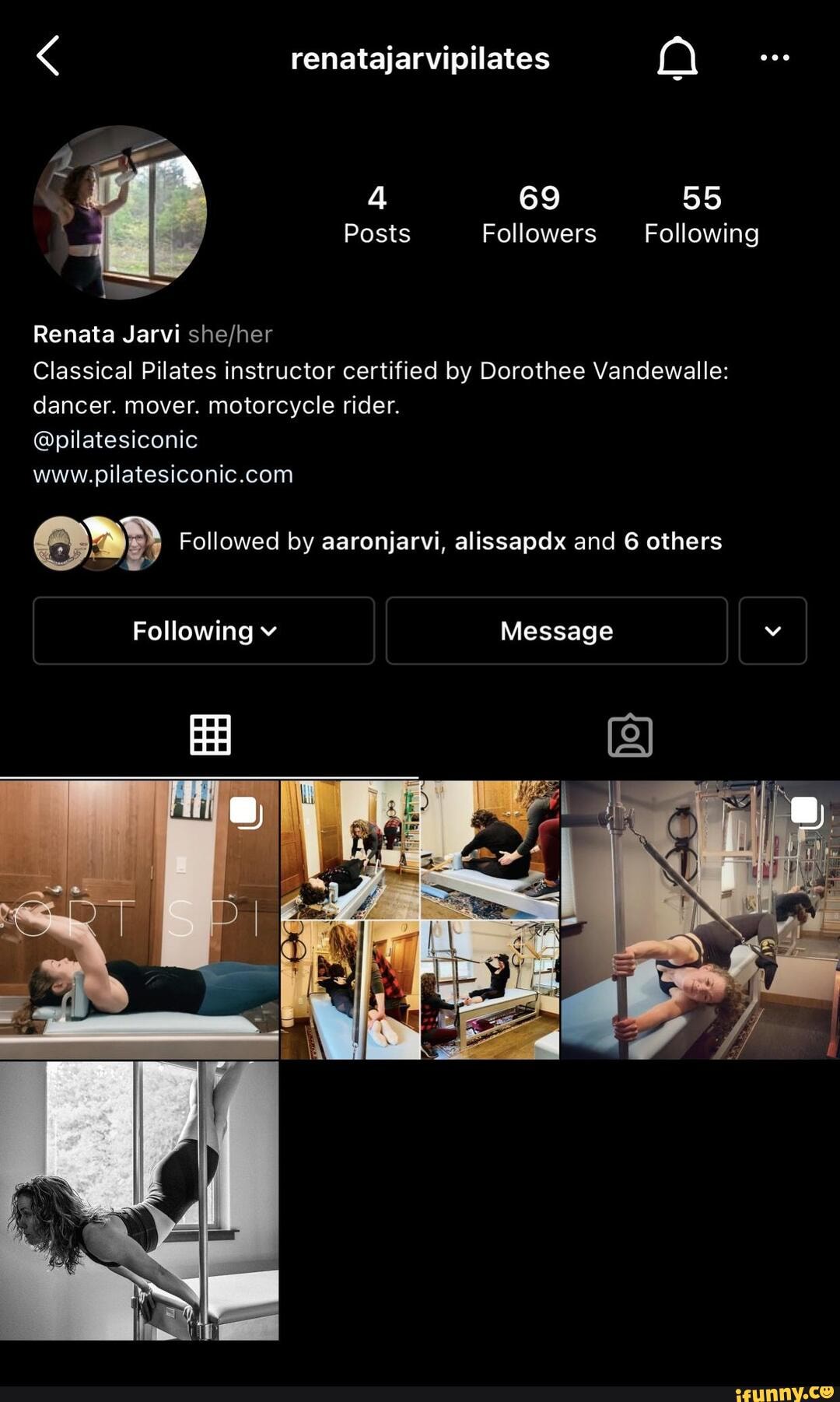
Task: Open the four-photo collage post
Action: [420, 920]
